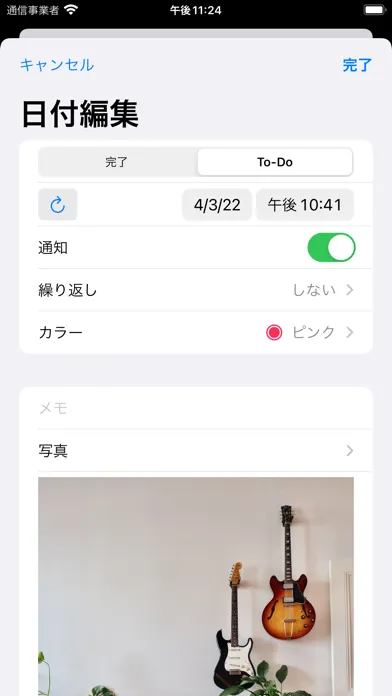The height and width of the screenshot is (696, 392).
Task: Switch to the 完了 segment
Action: coord(117,162)
